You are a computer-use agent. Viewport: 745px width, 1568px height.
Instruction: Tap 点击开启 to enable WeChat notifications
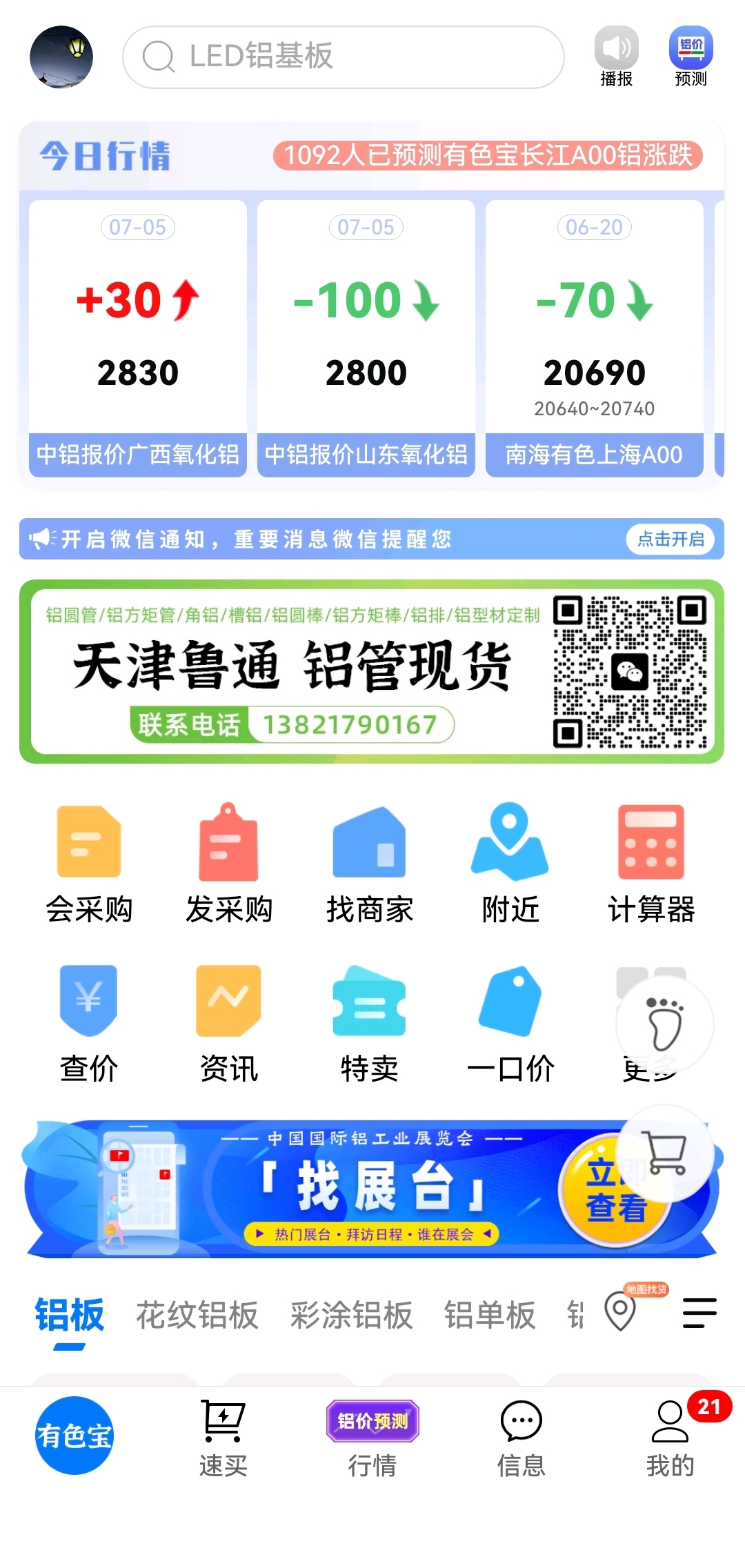tap(670, 539)
